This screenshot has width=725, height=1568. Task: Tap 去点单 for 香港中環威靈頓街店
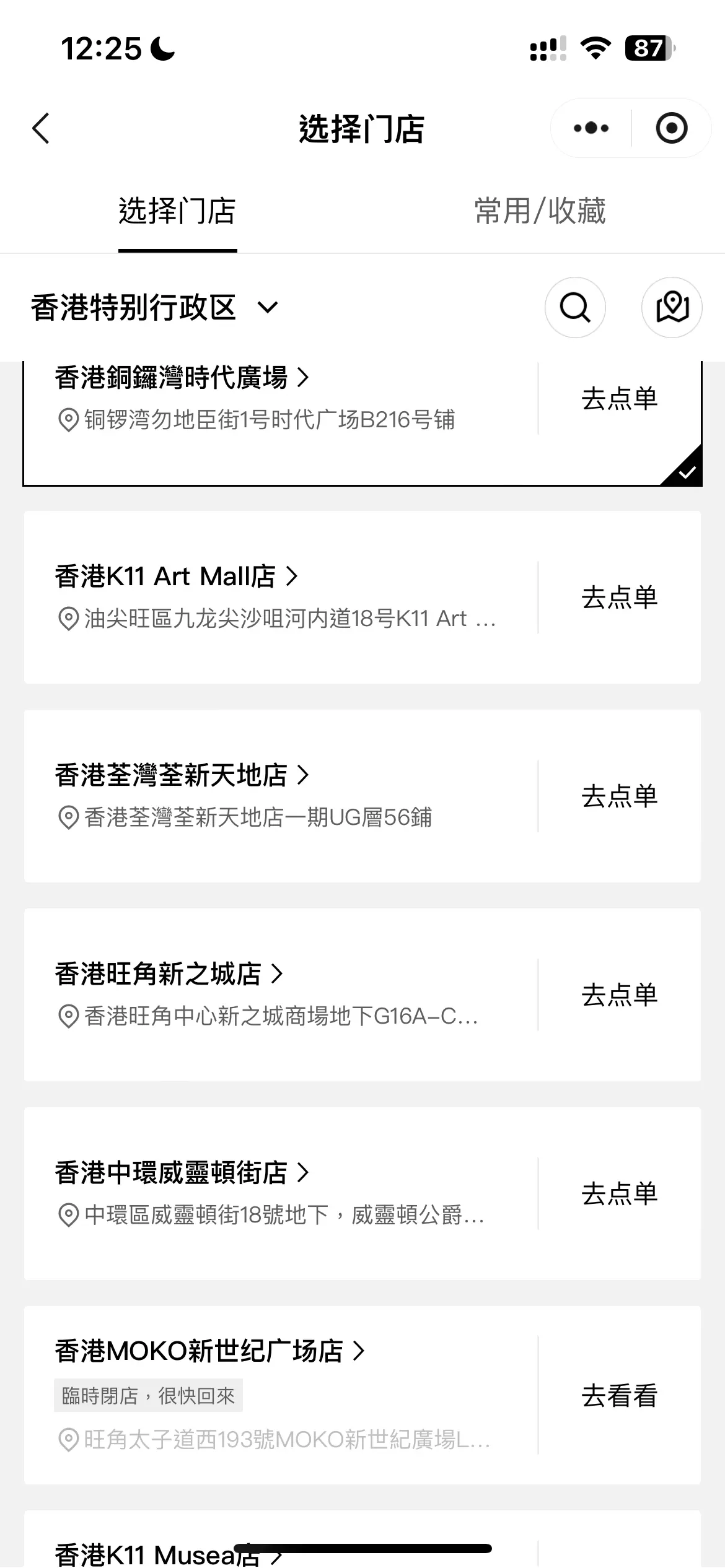[x=620, y=1193]
